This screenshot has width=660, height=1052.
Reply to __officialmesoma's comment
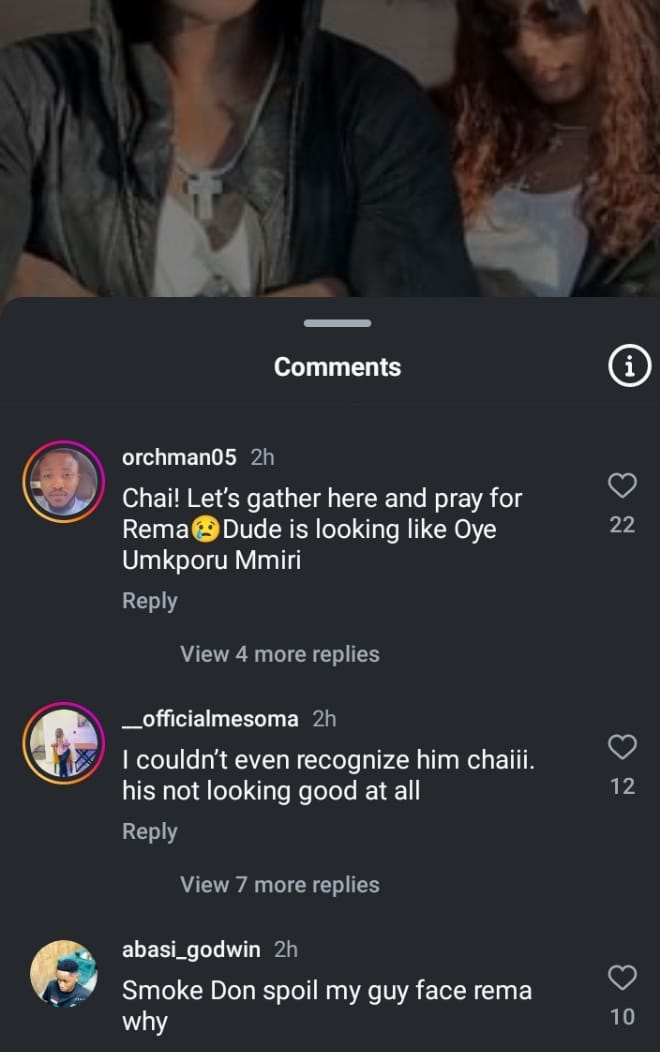(x=149, y=831)
